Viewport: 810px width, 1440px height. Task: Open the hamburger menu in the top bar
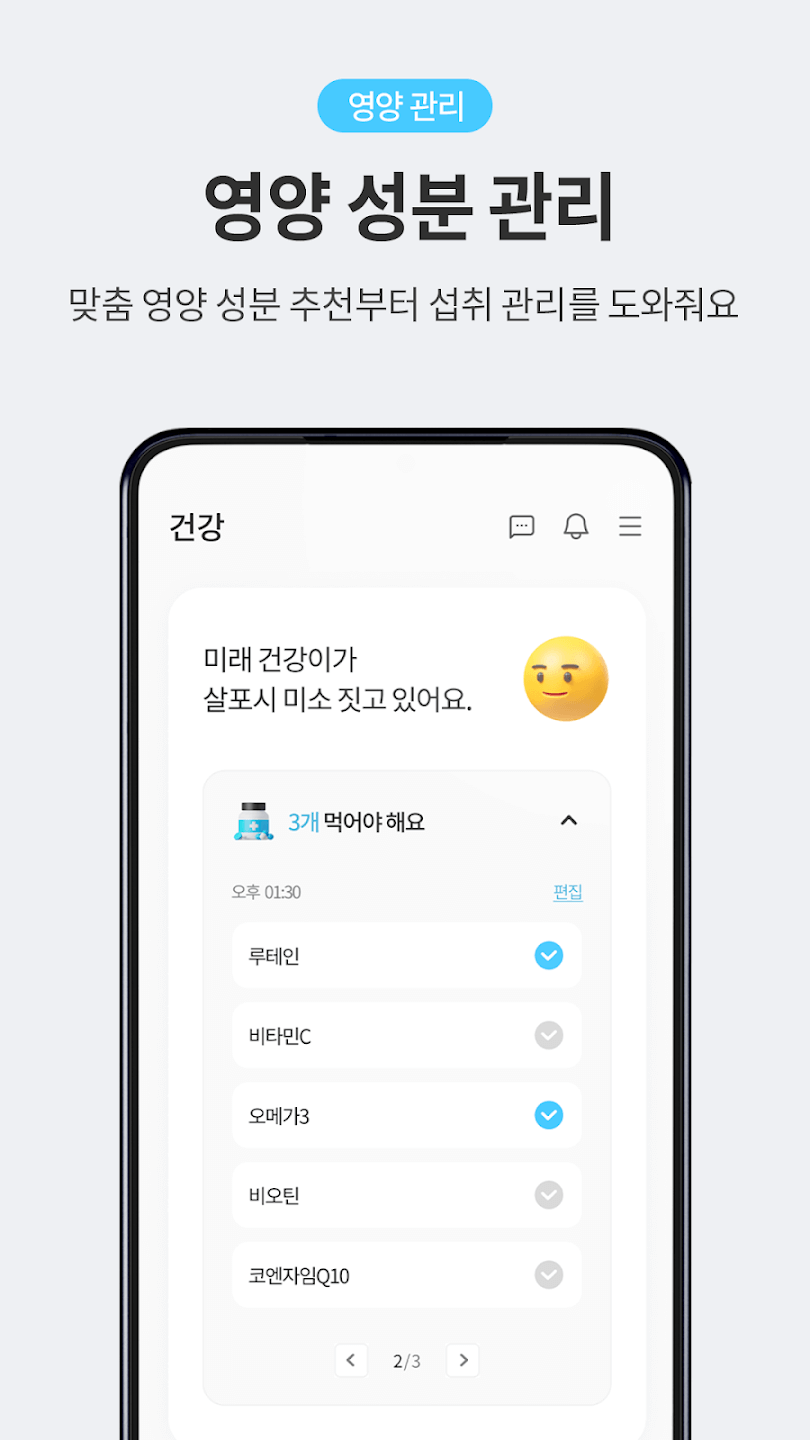(x=630, y=527)
